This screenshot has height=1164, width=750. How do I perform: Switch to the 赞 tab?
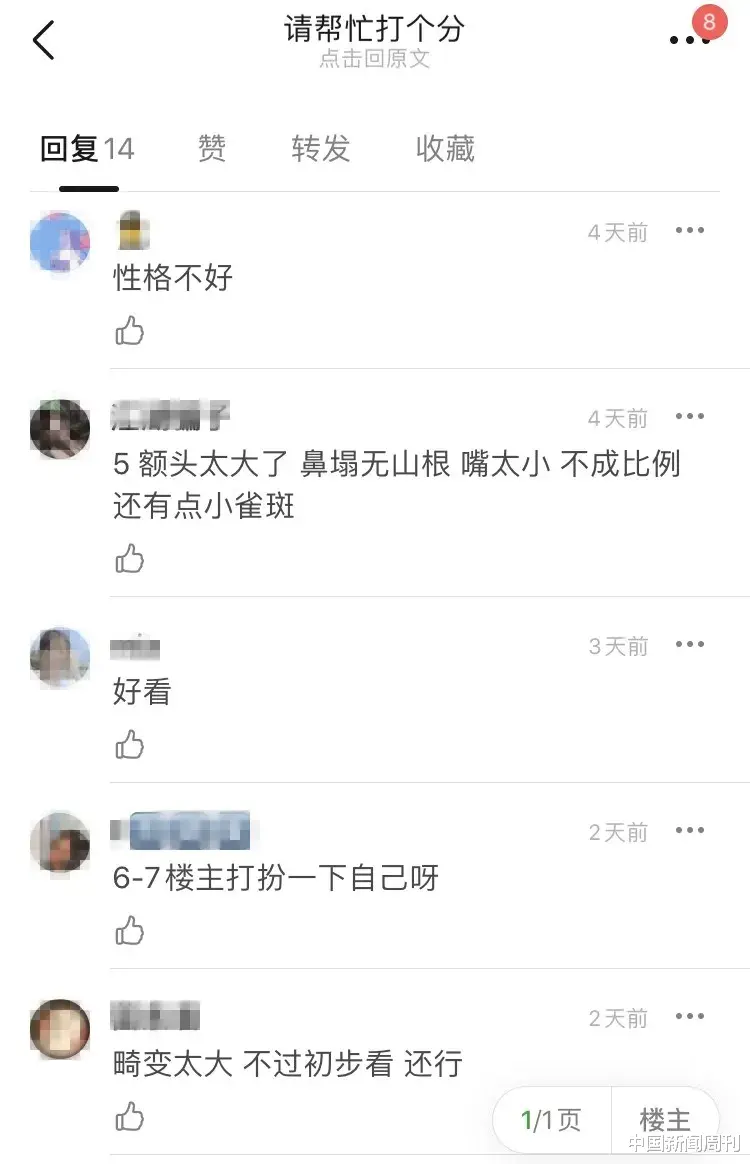(x=210, y=148)
